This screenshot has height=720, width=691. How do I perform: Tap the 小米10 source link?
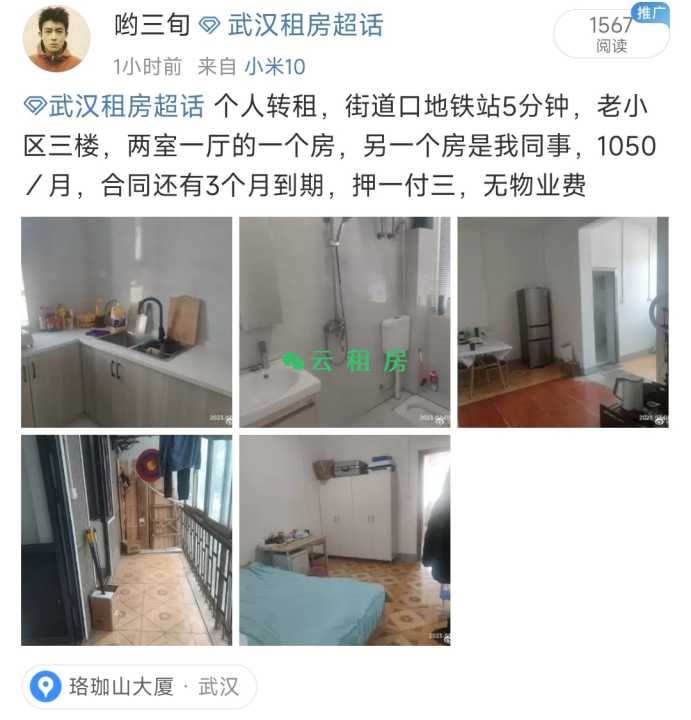point(275,67)
